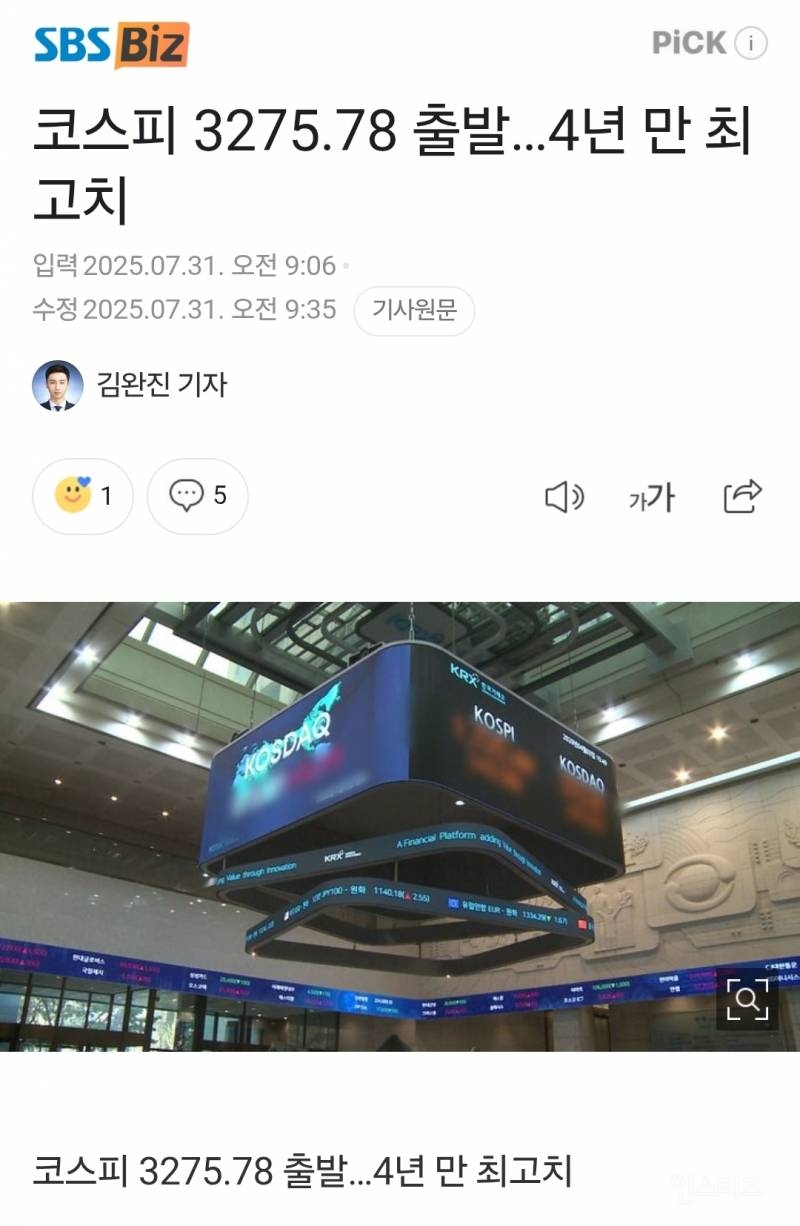Listen to the article with the speaker icon

(x=564, y=497)
